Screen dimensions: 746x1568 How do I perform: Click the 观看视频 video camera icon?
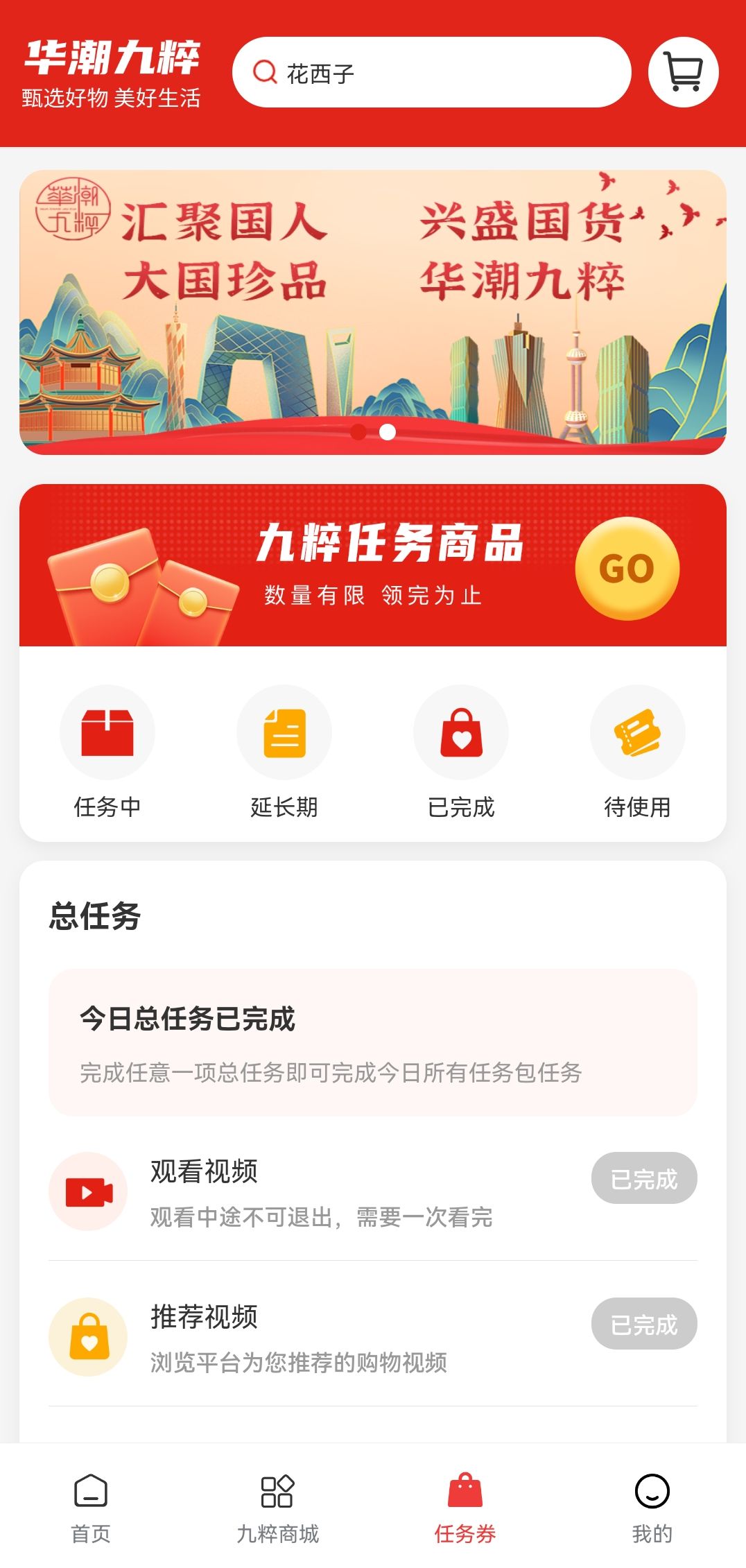(87, 1192)
